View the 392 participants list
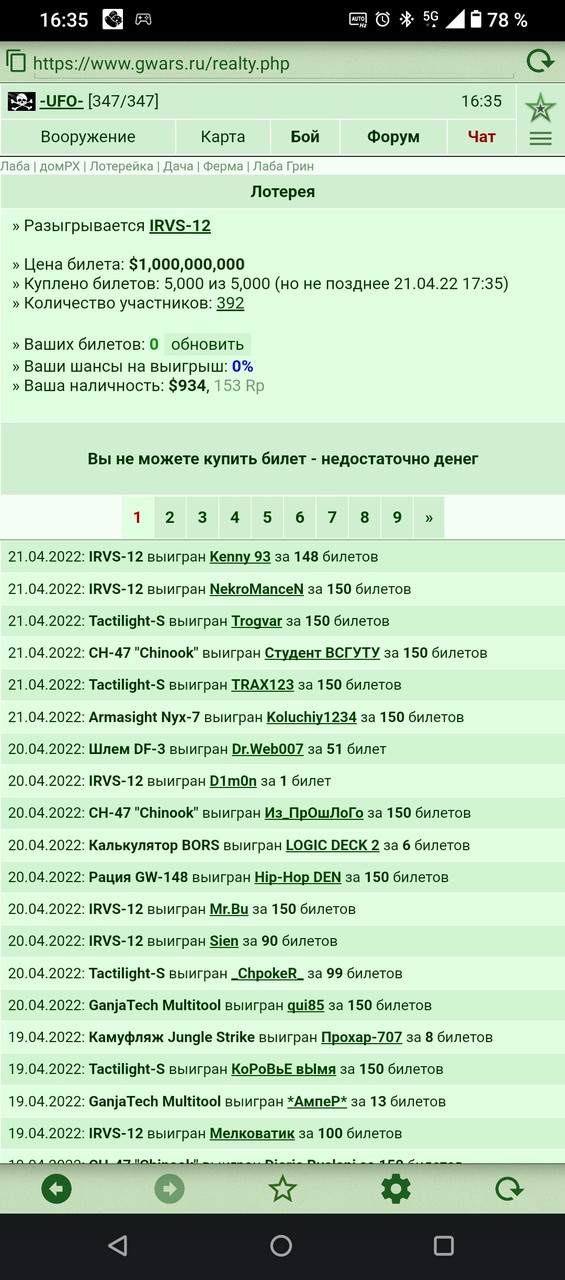Image resolution: width=565 pixels, height=1280 pixels. (x=230, y=303)
